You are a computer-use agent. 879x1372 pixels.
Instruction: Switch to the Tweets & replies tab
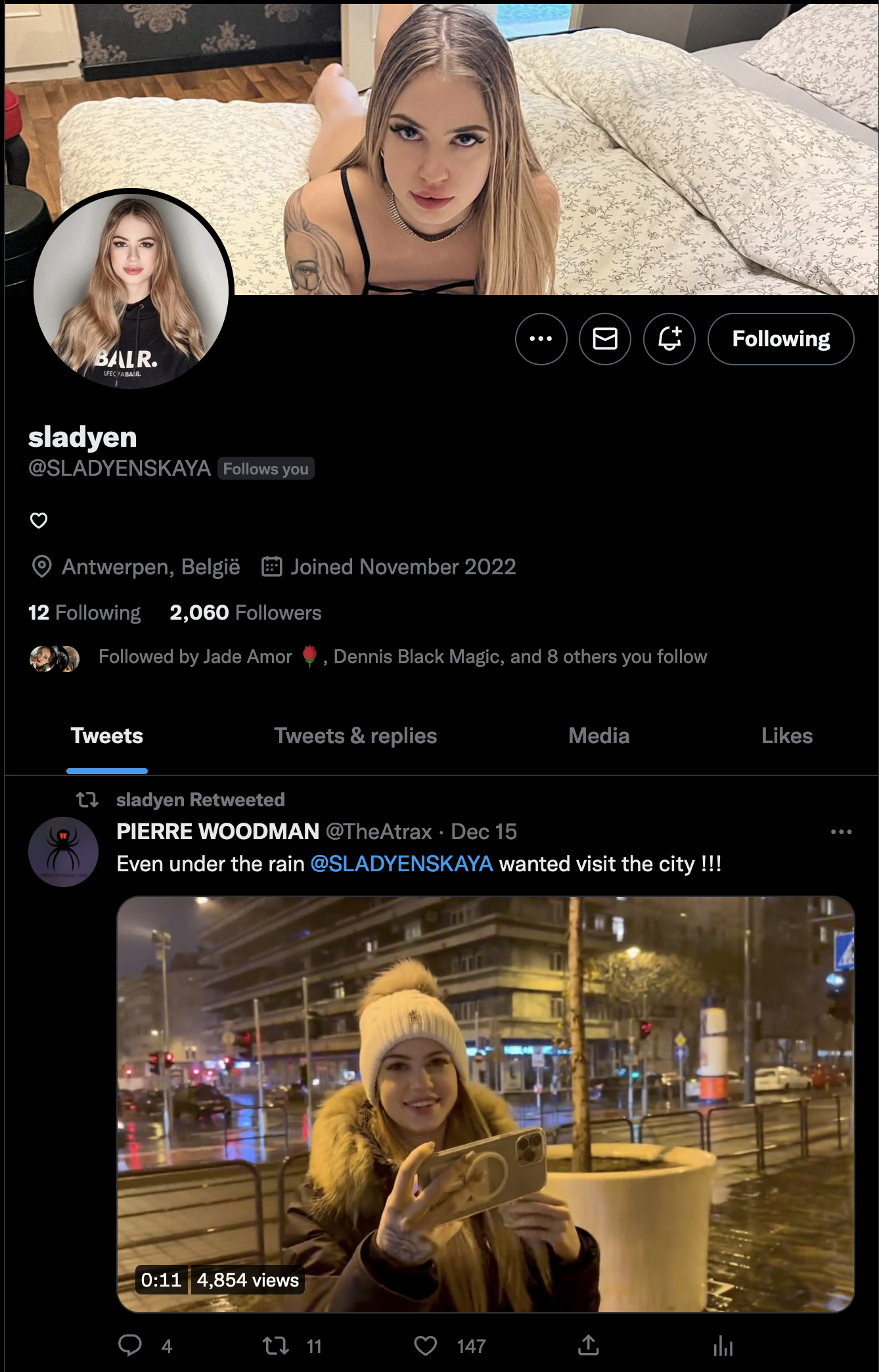point(355,736)
